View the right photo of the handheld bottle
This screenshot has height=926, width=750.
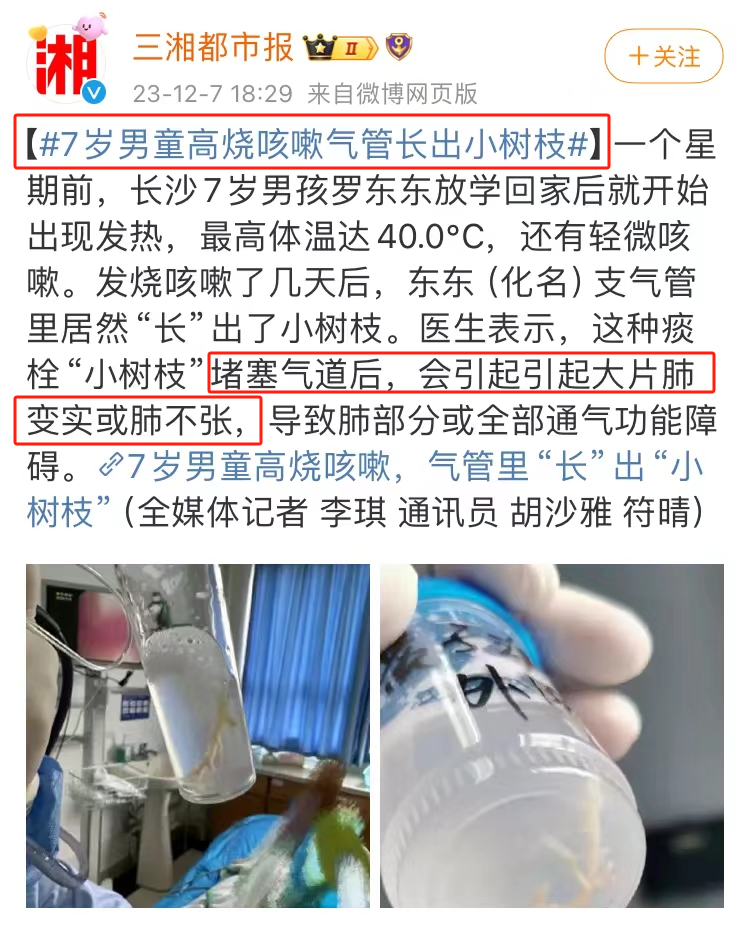point(551,735)
